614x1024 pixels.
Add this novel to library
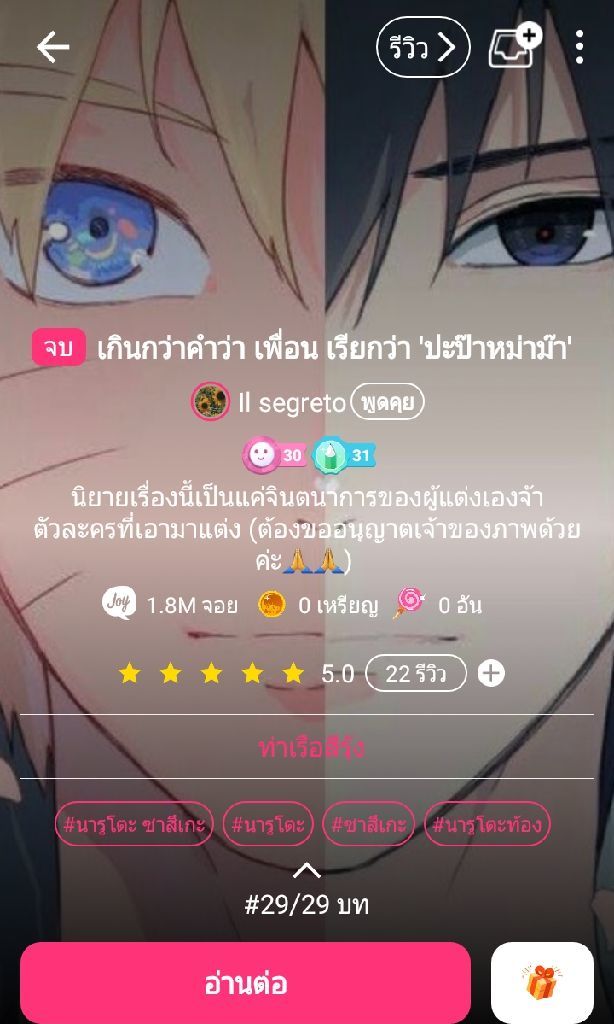514,47
